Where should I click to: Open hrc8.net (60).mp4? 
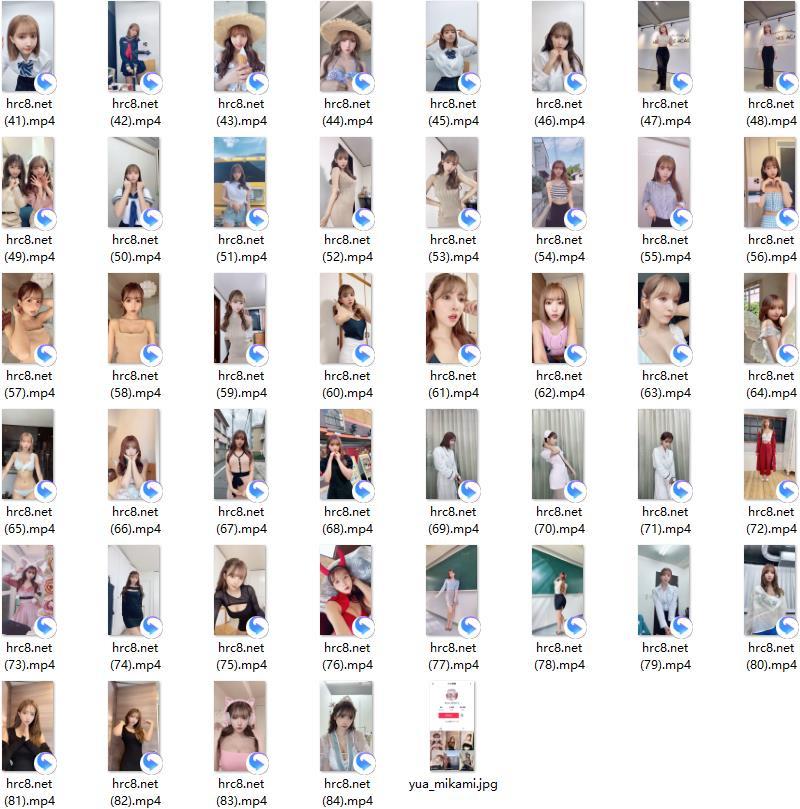[x=346, y=319]
